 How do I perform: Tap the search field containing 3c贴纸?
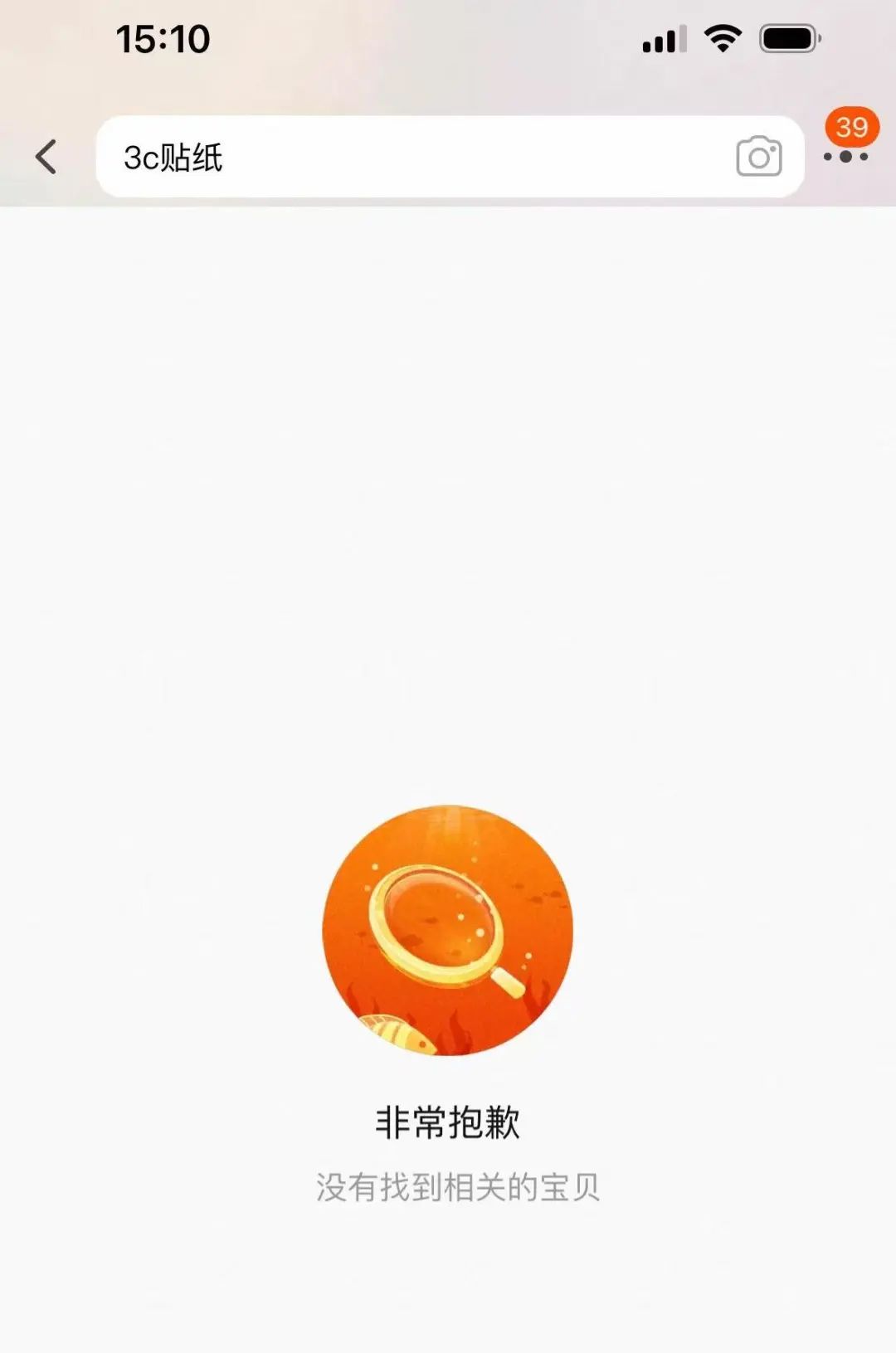pyautogui.click(x=415, y=157)
